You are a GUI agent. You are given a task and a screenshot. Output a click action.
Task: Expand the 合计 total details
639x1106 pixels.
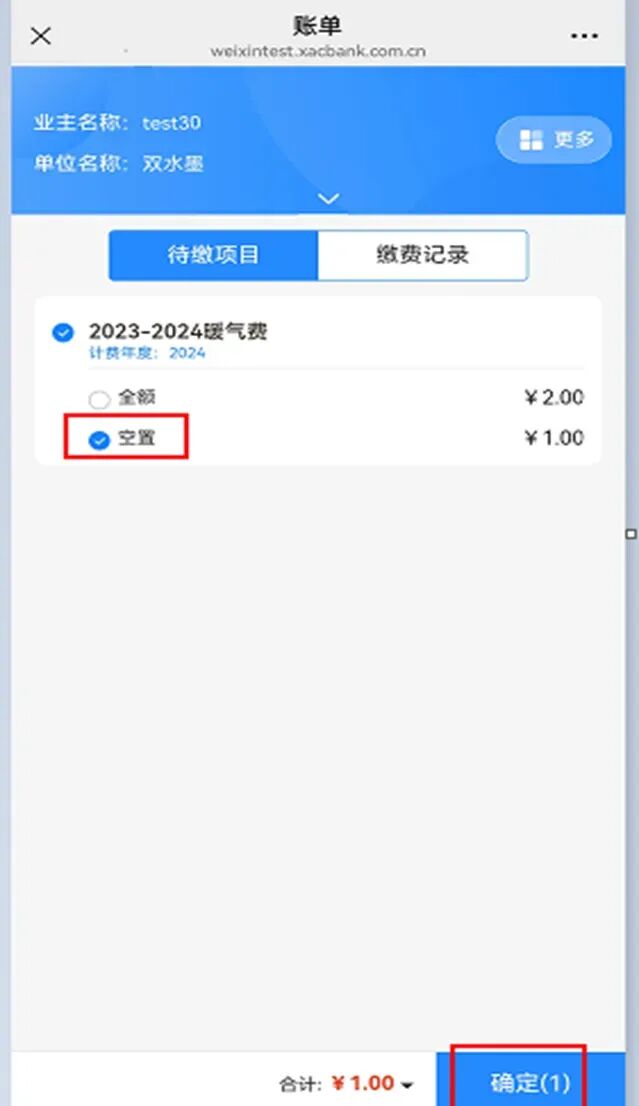[x=407, y=1084]
